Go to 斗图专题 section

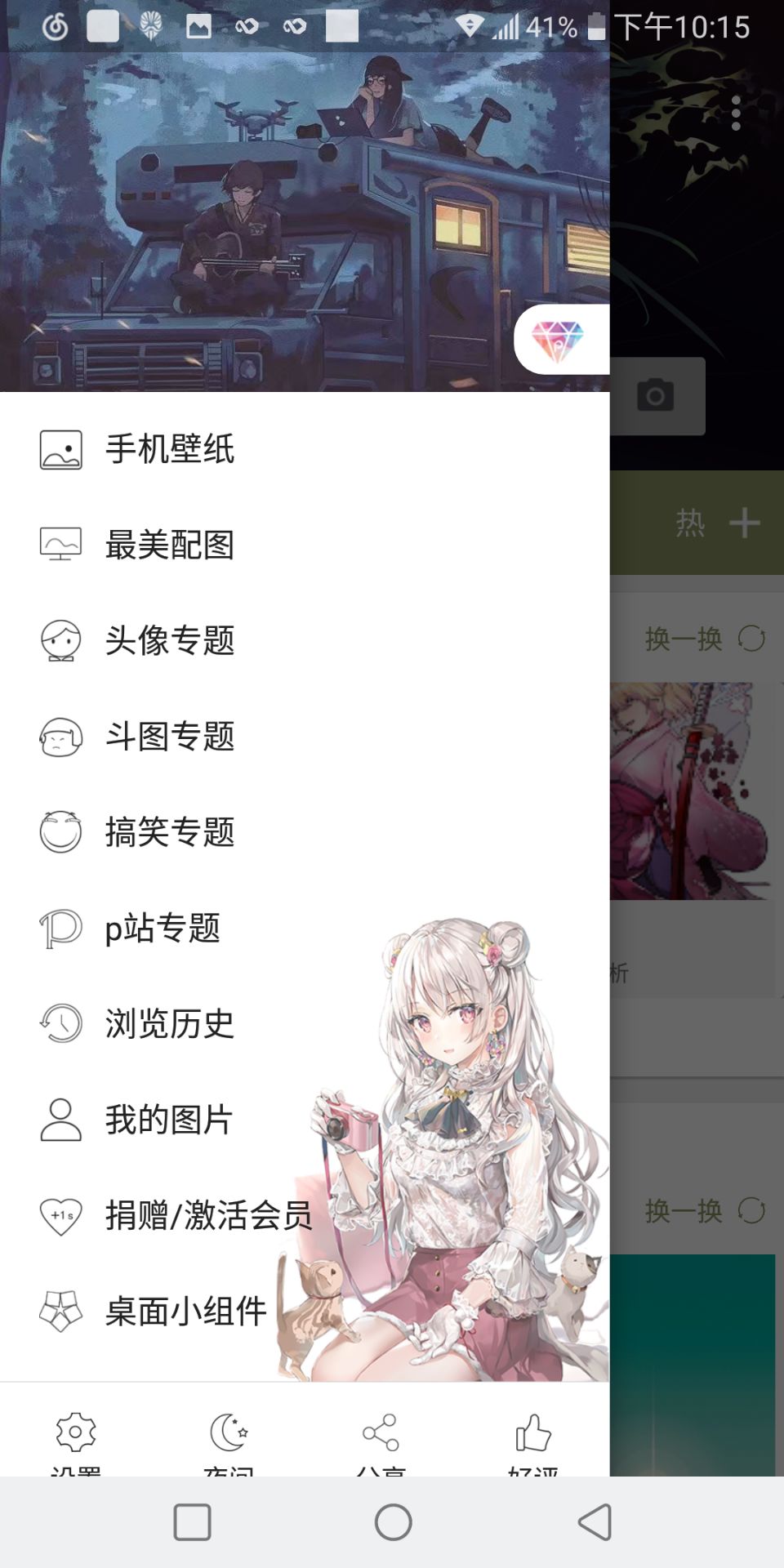click(x=170, y=736)
